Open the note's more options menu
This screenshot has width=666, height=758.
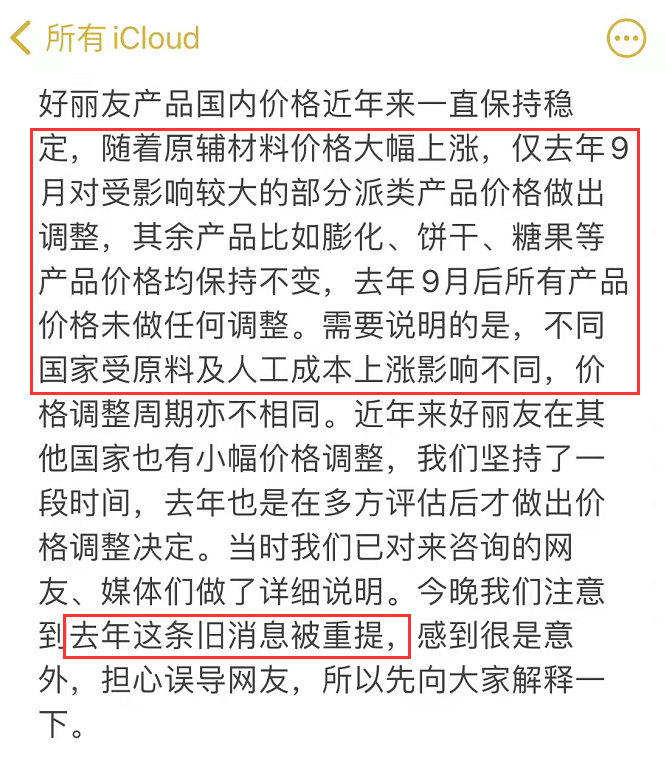[x=627, y=39]
